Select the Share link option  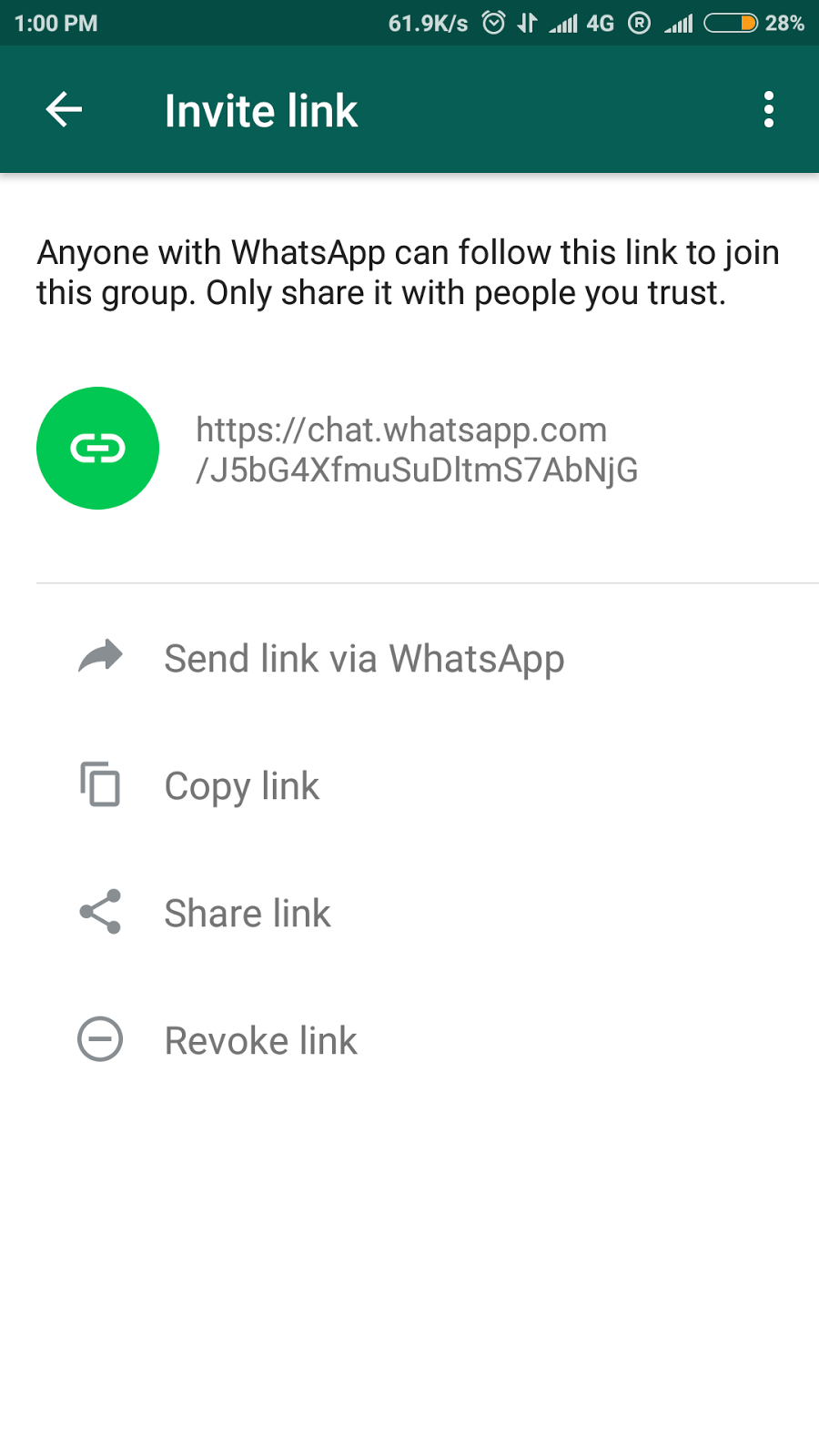click(248, 912)
